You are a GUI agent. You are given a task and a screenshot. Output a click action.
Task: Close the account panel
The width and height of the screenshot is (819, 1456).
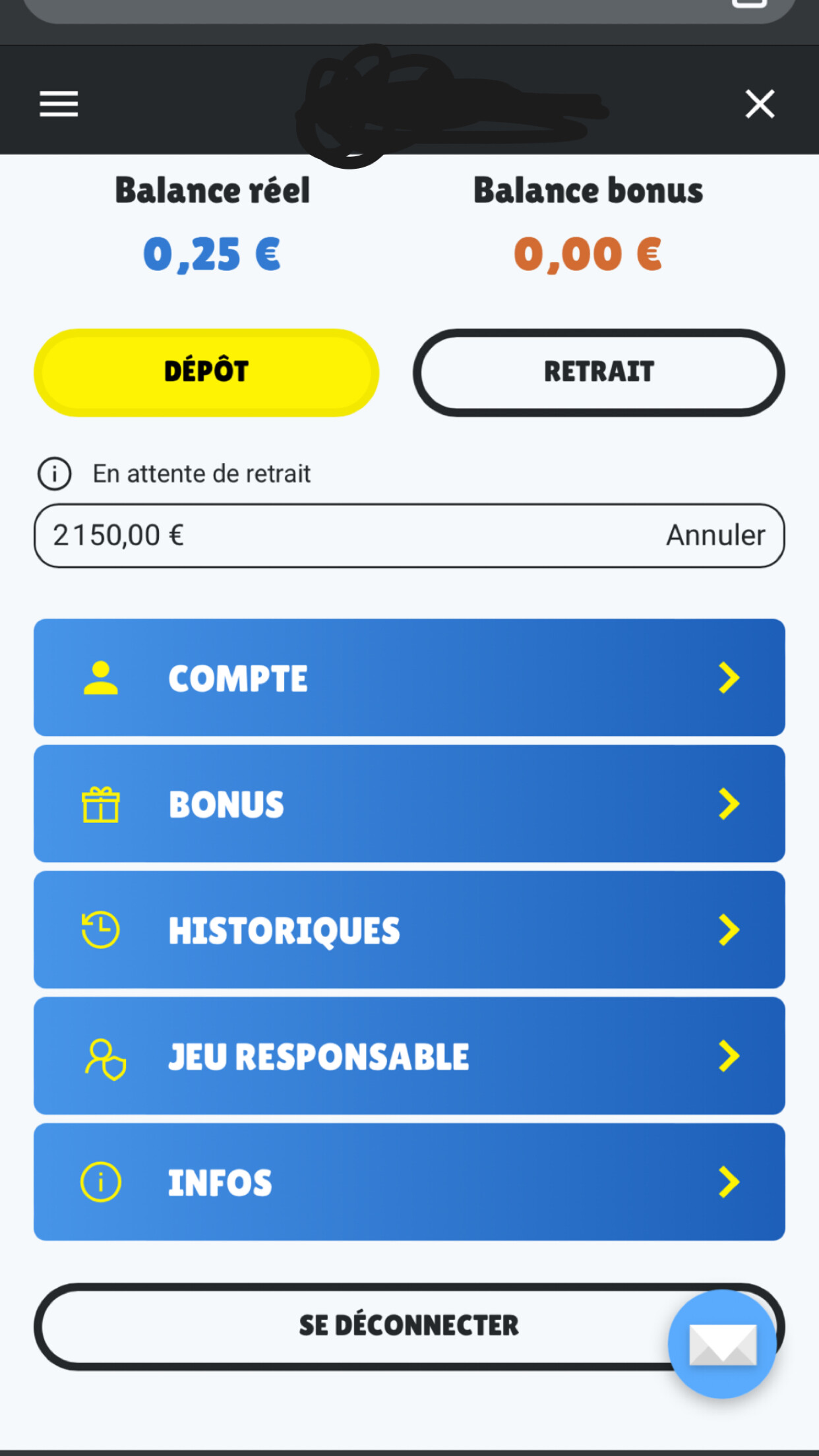(760, 104)
